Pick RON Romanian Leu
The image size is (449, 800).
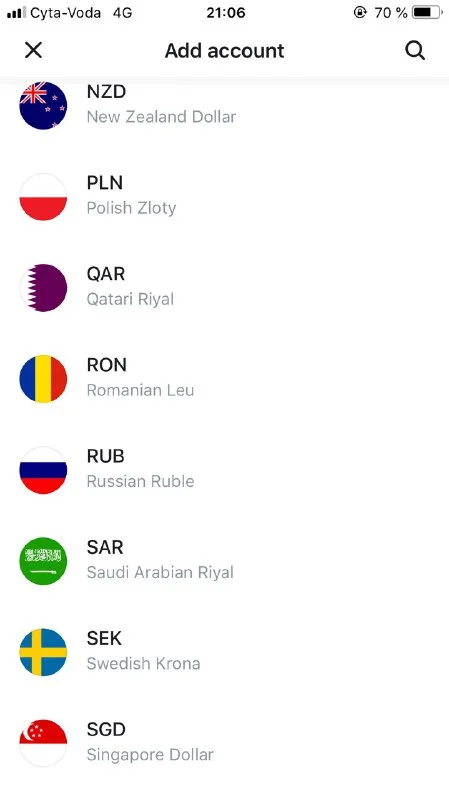tap(224, 379)
